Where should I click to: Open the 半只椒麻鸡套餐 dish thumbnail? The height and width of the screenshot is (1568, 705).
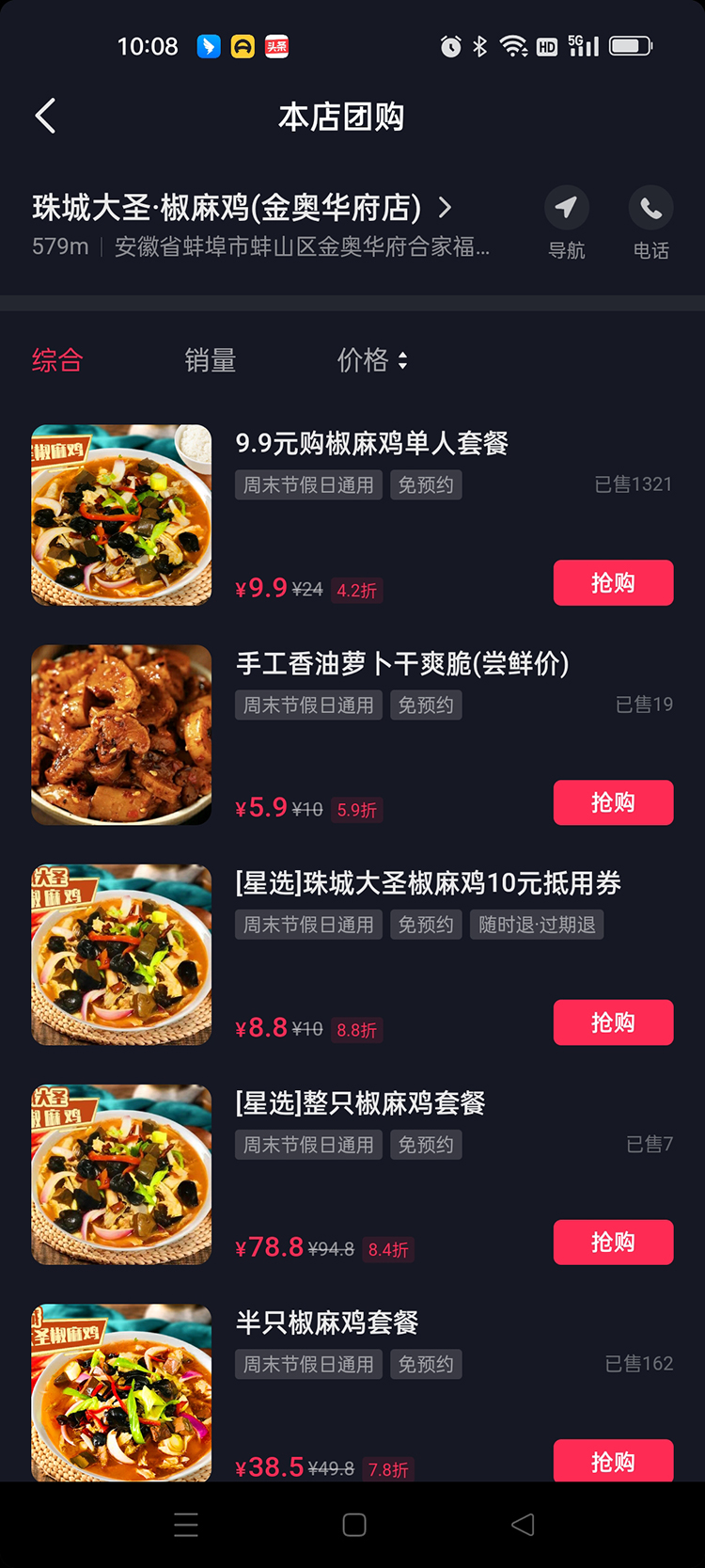tap(121, 1393)
